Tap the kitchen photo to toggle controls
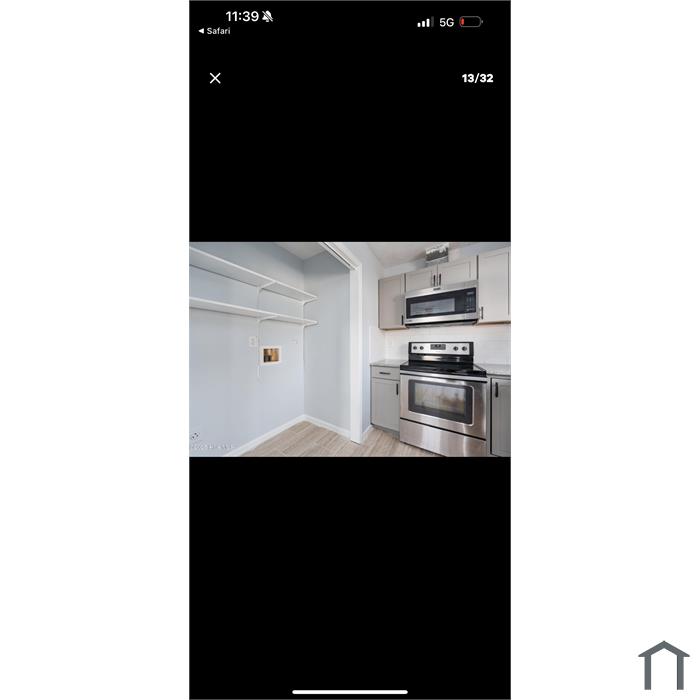This screenshot has width=700, height=700. click(350, 349)
